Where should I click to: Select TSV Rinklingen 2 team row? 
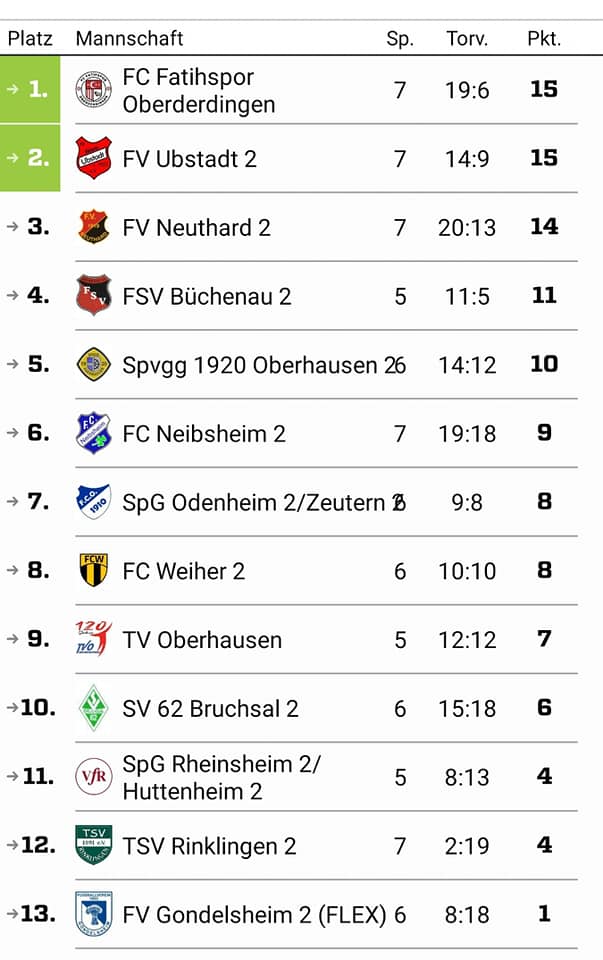click(209, 846)
